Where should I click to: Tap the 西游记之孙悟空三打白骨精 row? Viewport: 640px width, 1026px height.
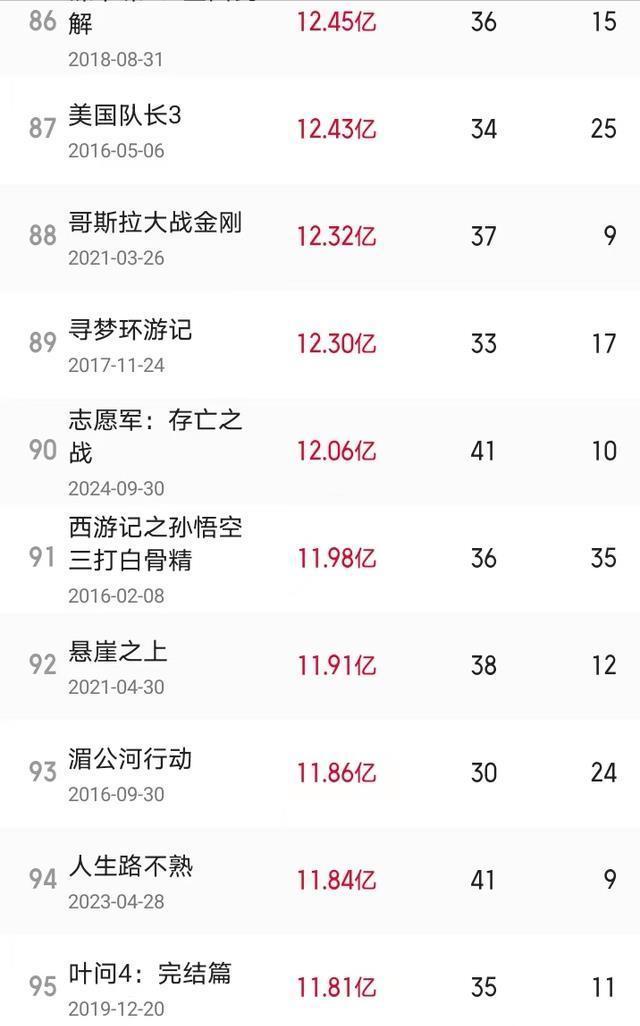(x=155, y=543)
